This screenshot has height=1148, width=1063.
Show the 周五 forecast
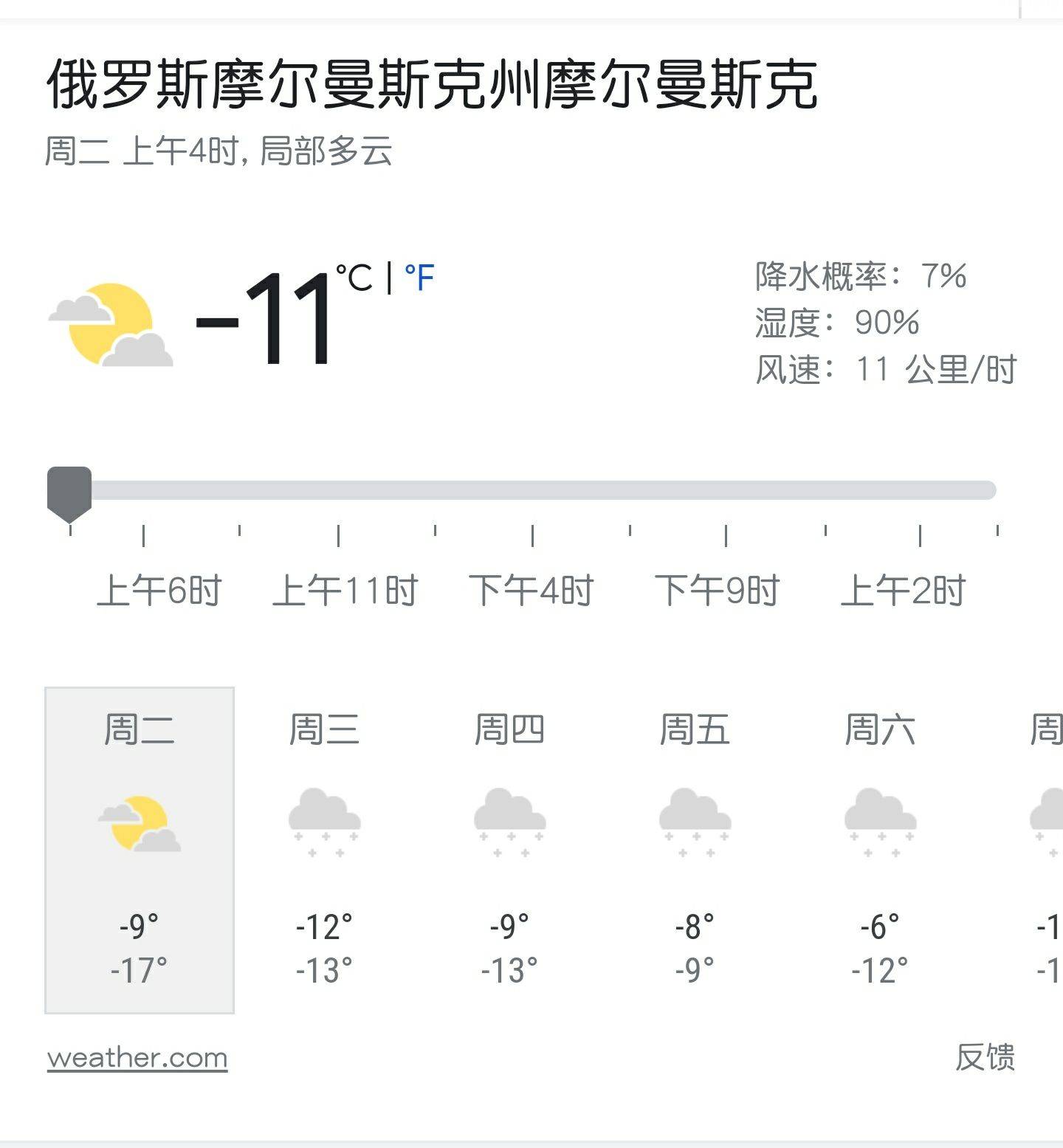pyautogui.click(x=695, y=849)
